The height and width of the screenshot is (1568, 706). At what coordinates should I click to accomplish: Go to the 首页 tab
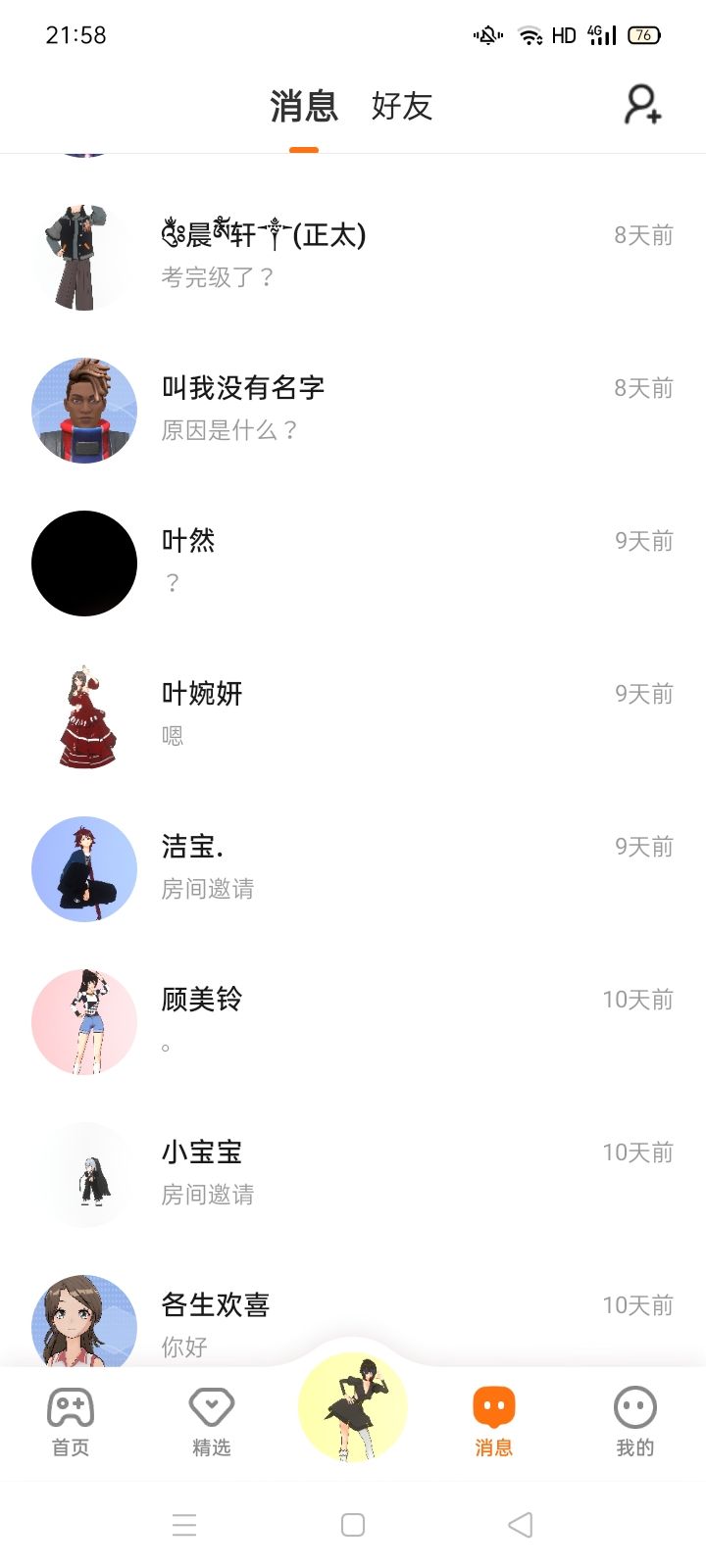[71, 1421]
